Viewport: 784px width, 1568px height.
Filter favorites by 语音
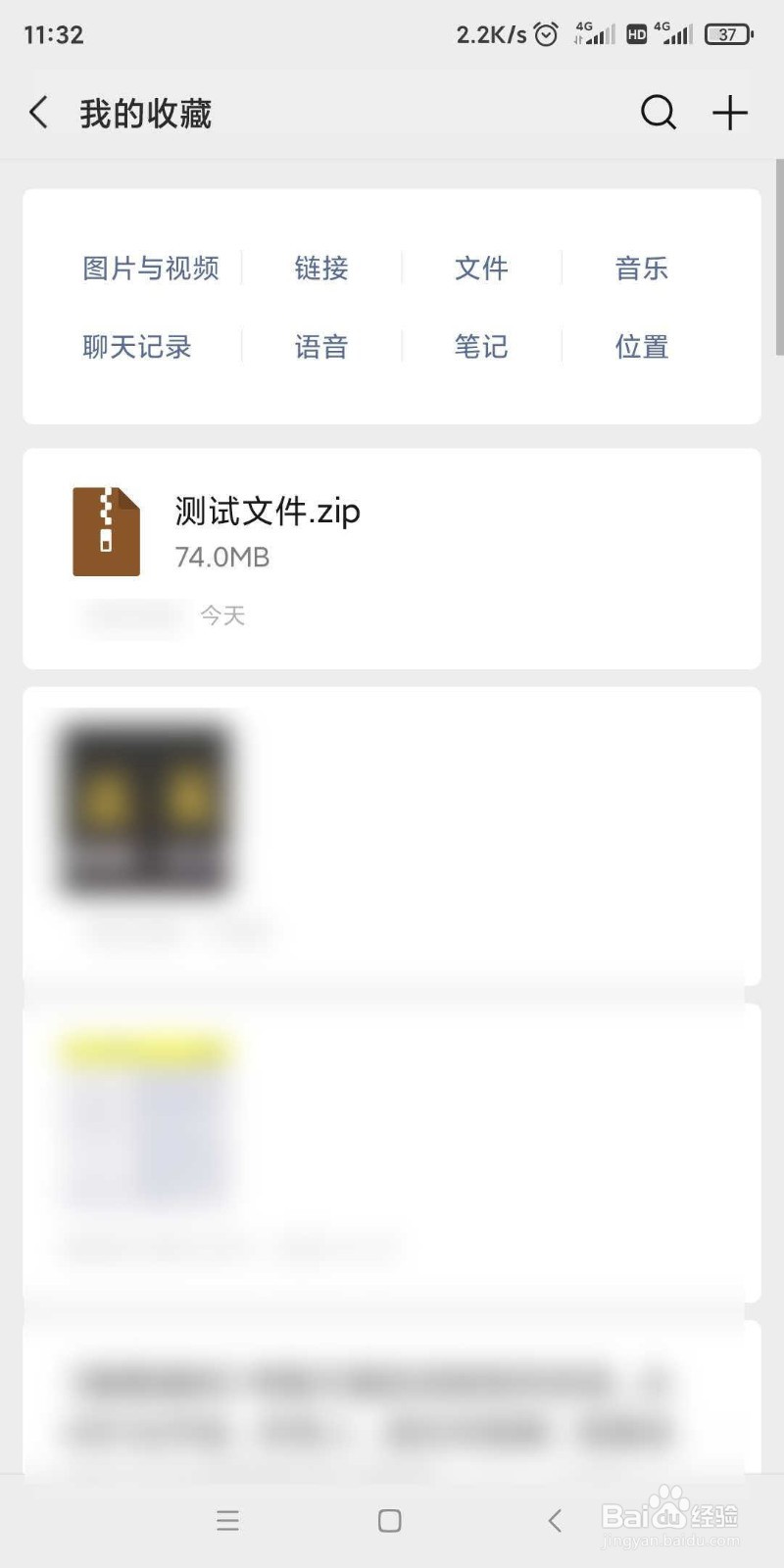pyautogui.click(x=322, y=346)
